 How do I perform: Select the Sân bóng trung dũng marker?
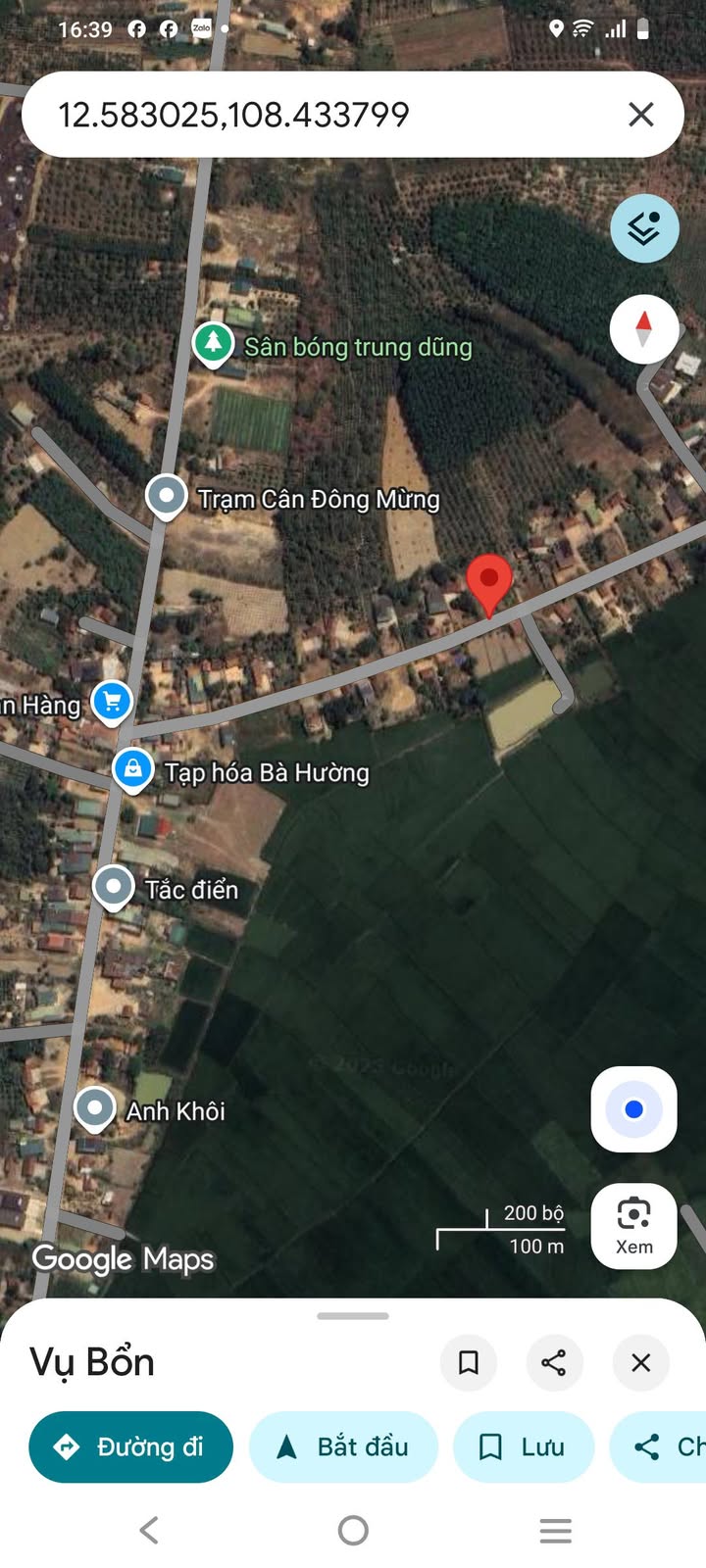213,344
